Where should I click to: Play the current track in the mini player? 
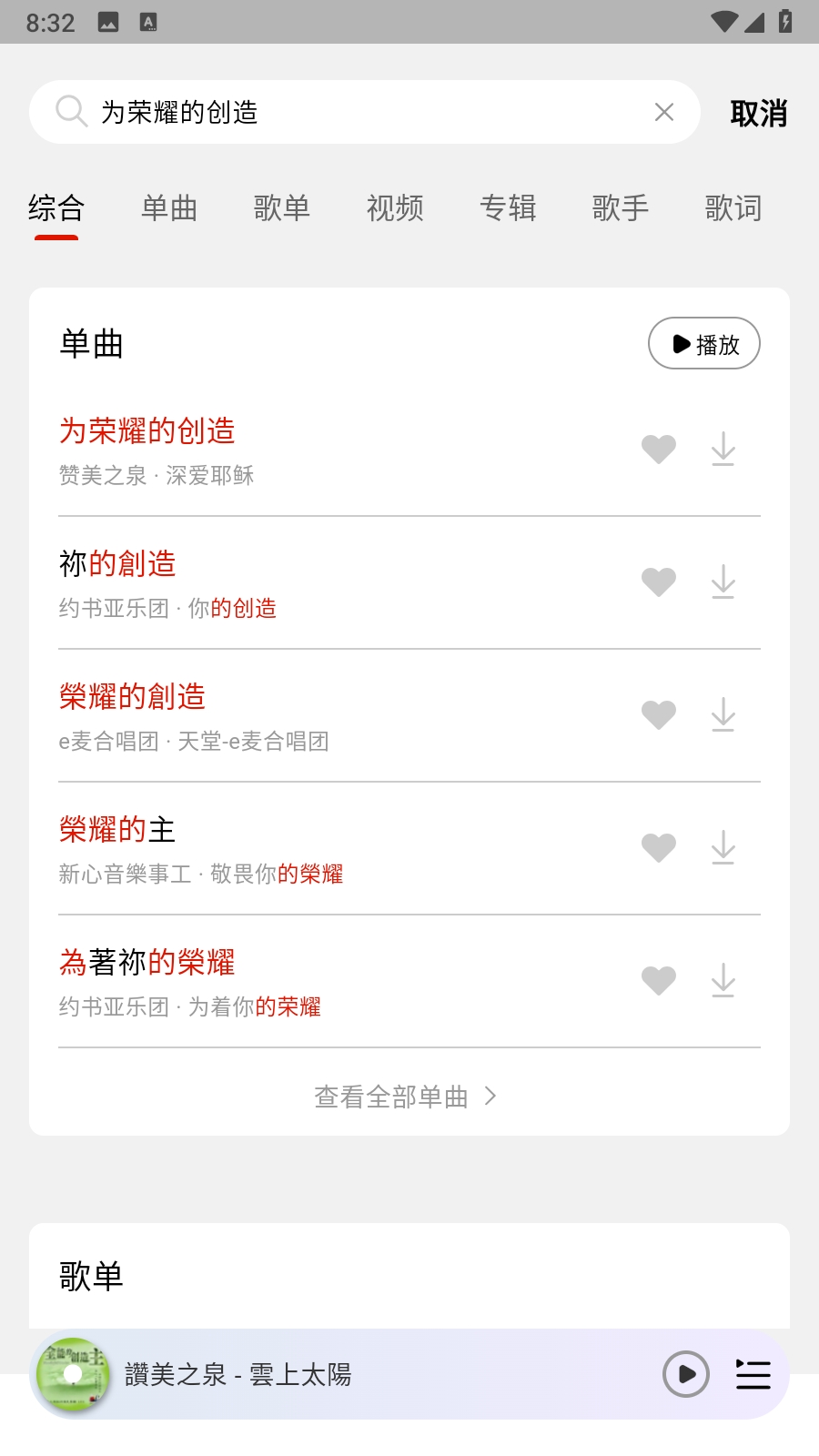pyautogui.click(x=686, y=1374)
